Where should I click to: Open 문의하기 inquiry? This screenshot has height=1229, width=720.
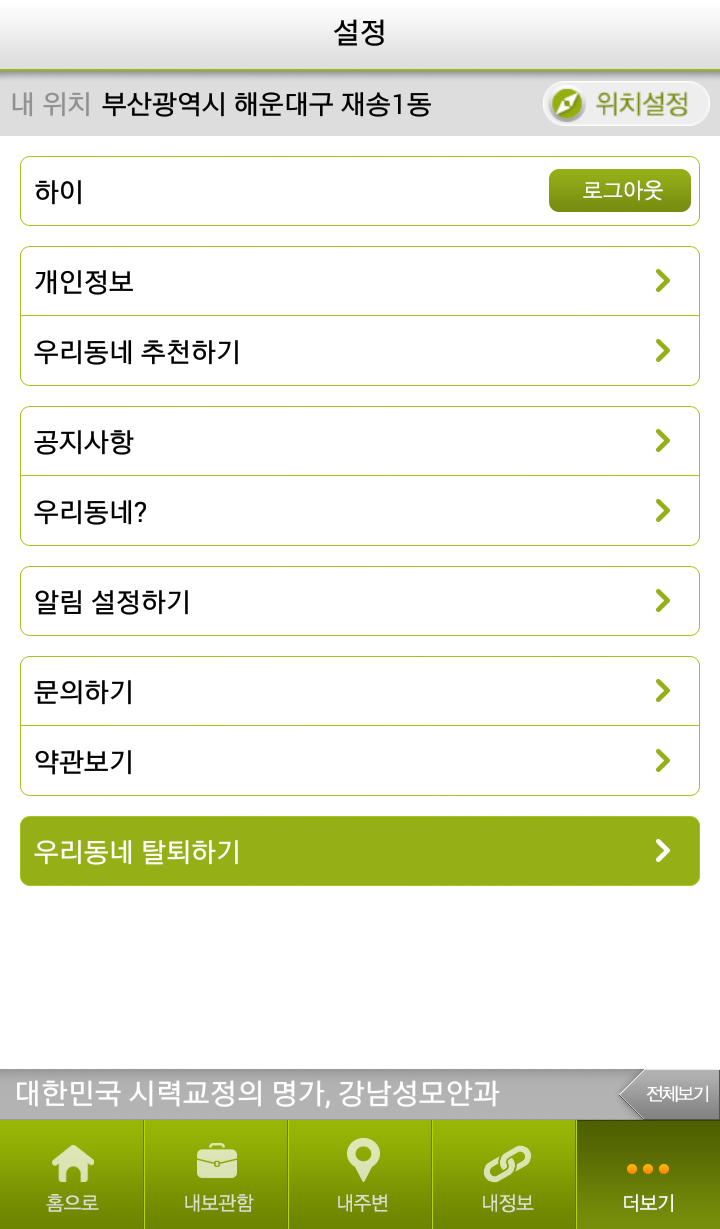(360, 691)
